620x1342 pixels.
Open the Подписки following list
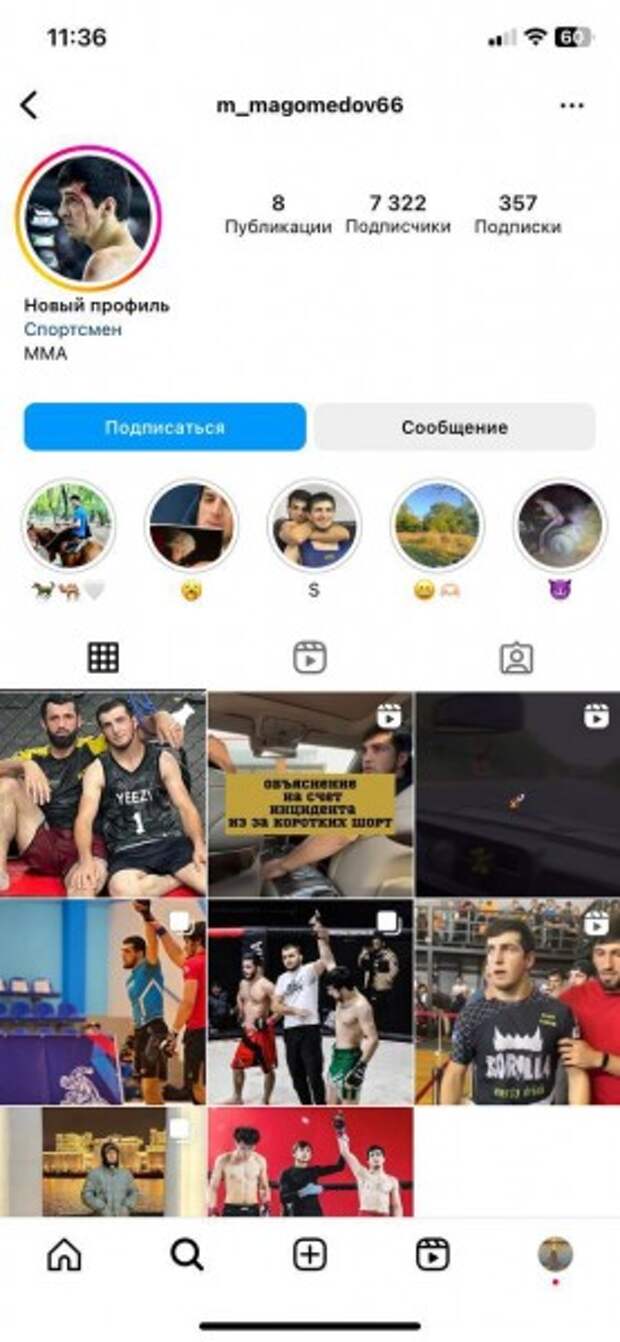[517, 214]
